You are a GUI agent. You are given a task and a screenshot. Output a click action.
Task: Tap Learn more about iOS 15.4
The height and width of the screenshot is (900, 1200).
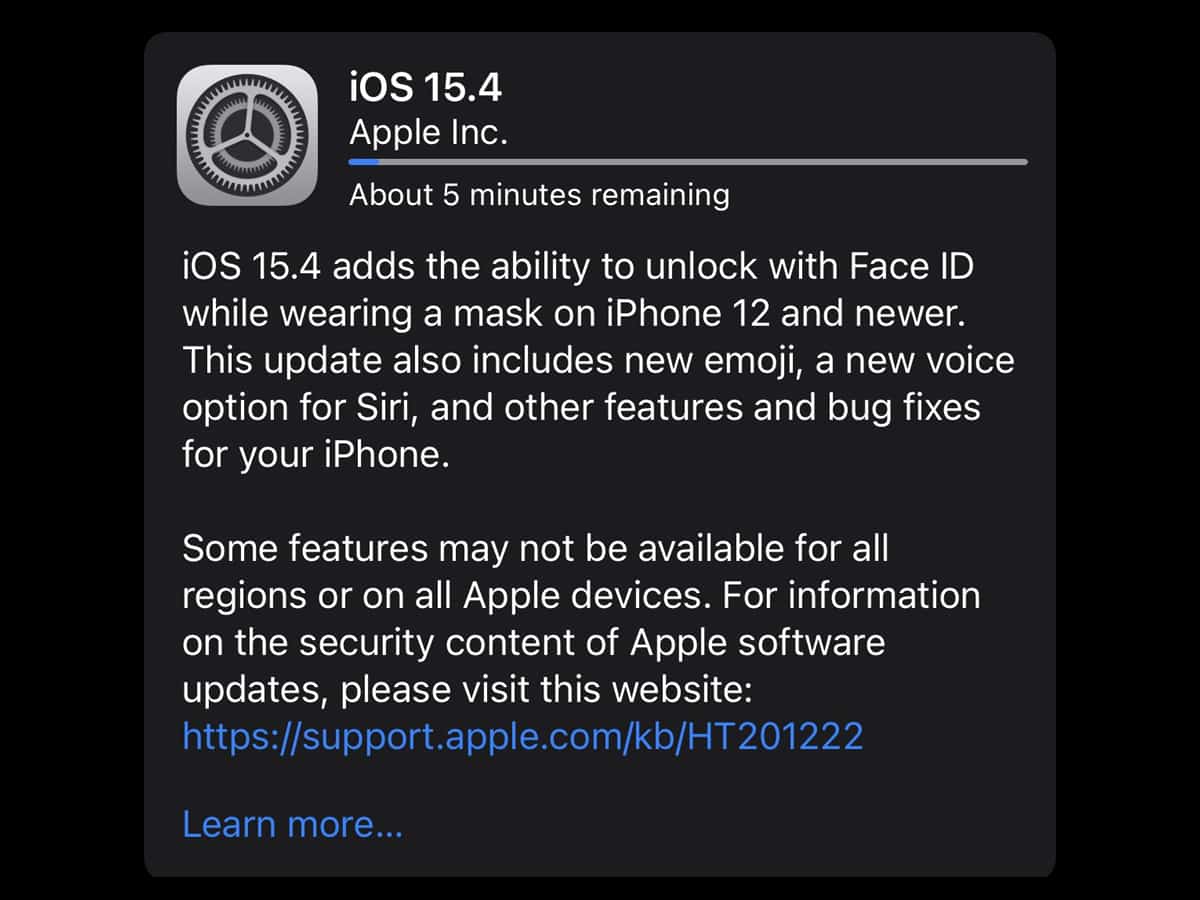click(x=292, y=825)
